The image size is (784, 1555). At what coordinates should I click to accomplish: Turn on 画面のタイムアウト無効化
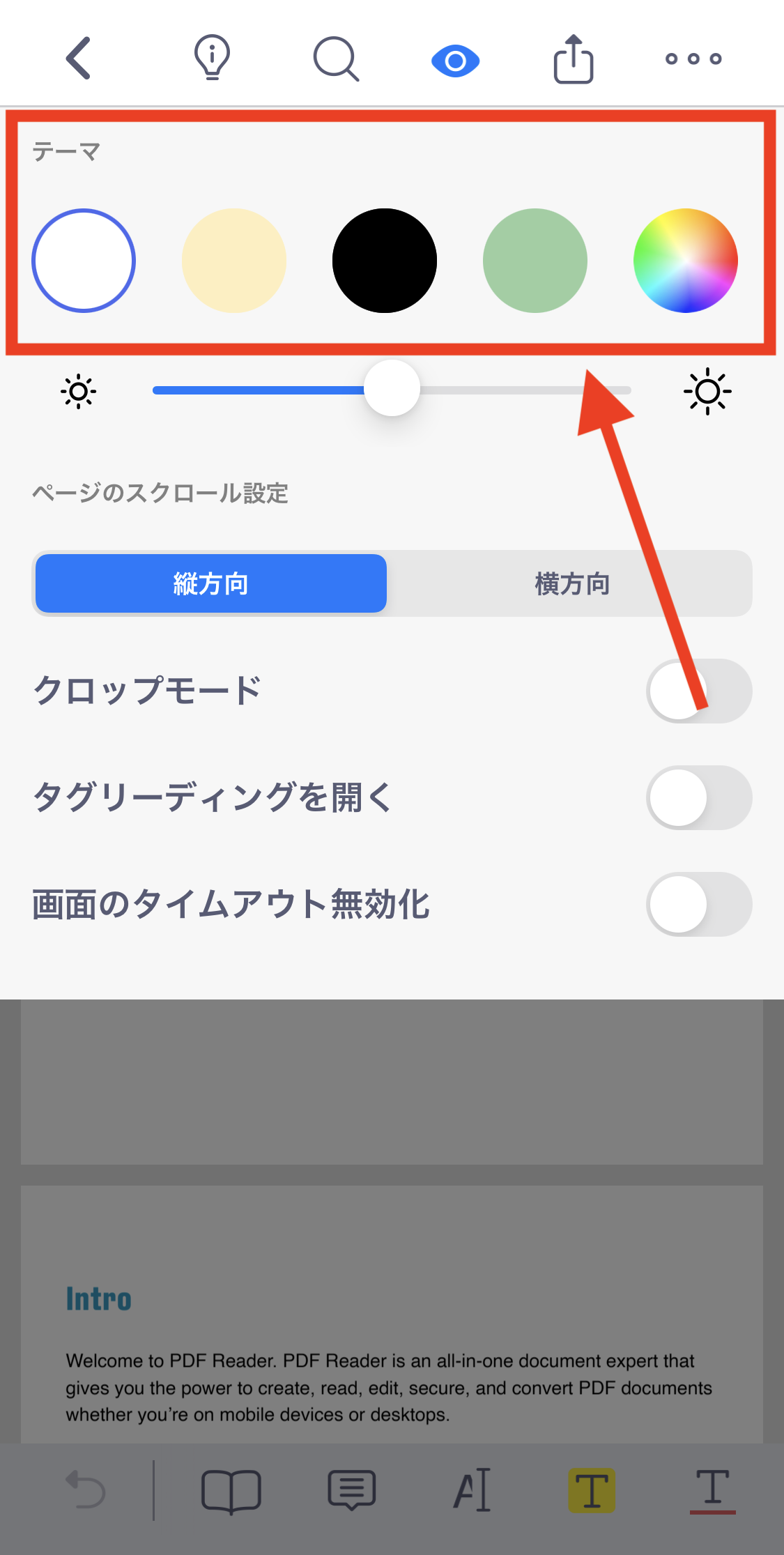coord(699,904)
